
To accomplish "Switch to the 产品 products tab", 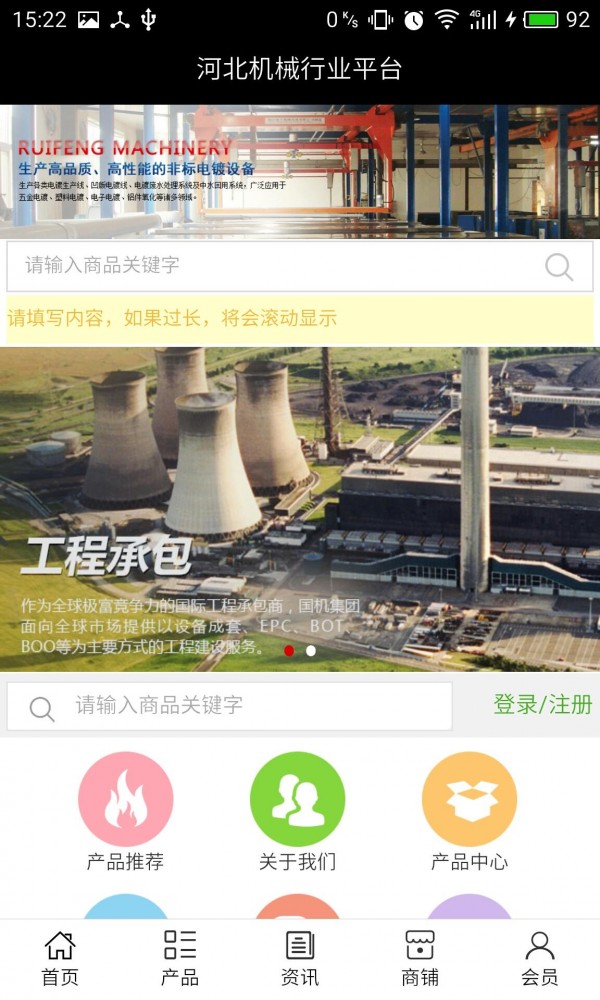I will click(180, 959).
